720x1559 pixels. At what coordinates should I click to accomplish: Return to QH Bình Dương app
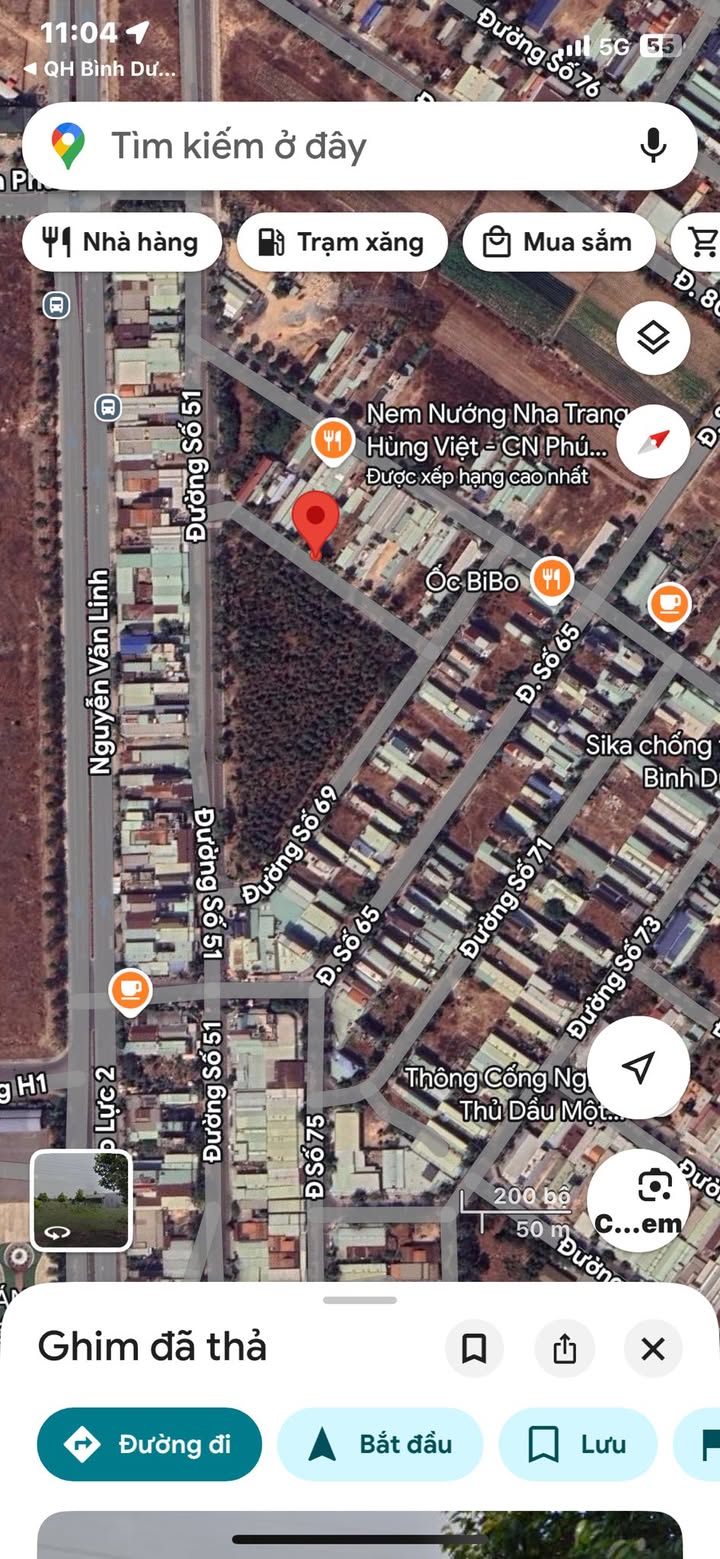(99, 69)
